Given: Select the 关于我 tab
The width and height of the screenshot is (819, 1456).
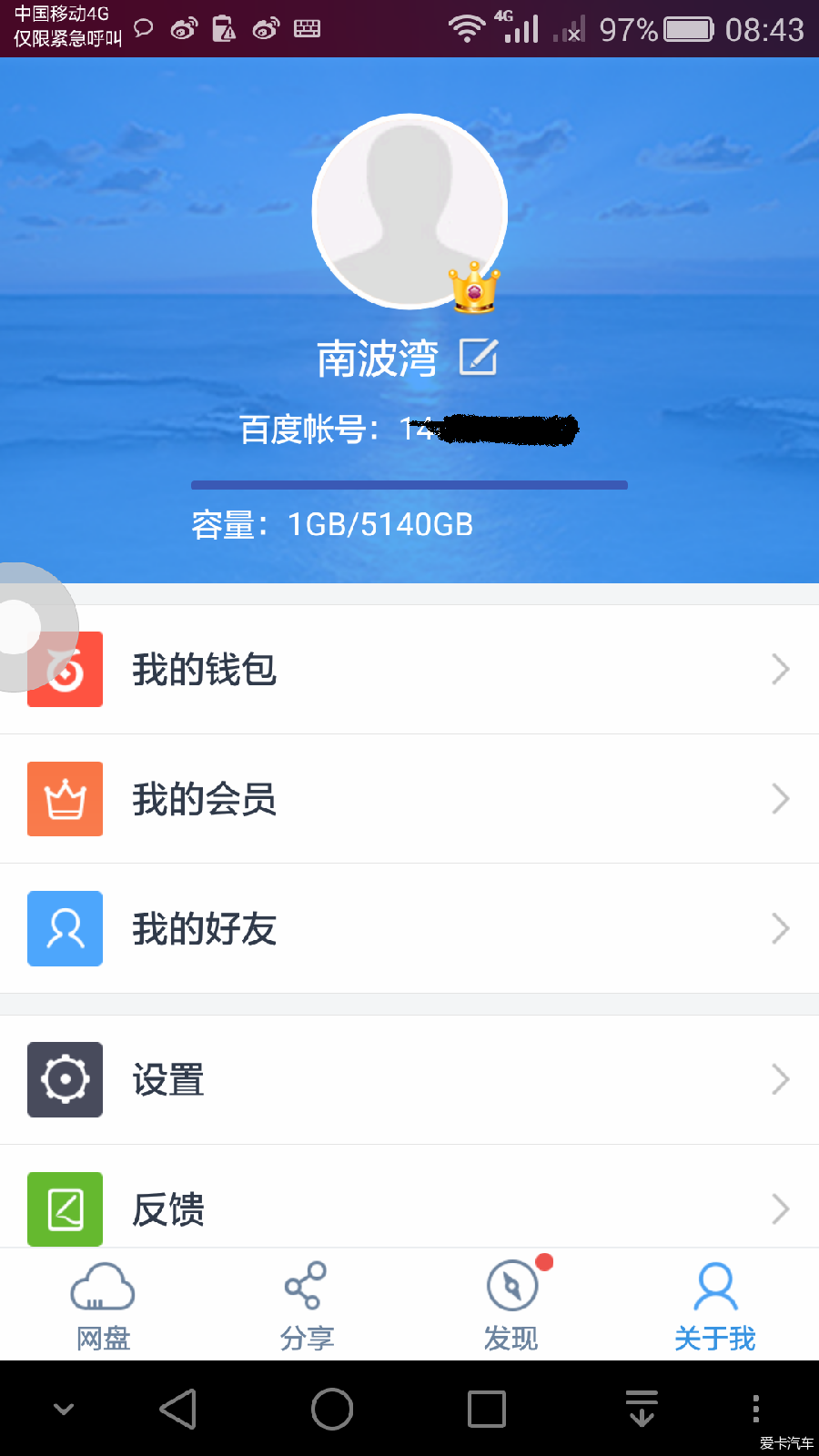Looking at the screenshot, I should coord(715,1305).
